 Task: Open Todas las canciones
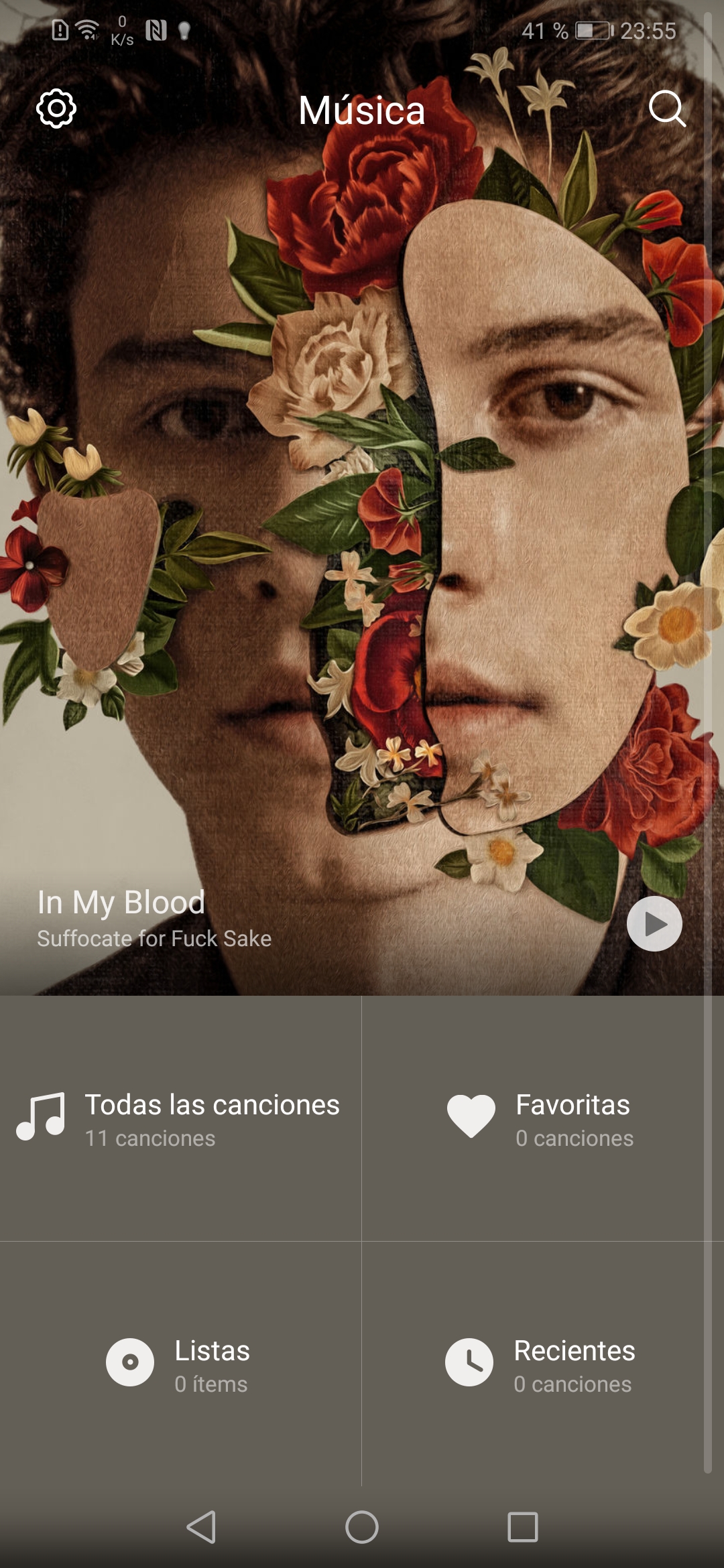coord(180,1118)
